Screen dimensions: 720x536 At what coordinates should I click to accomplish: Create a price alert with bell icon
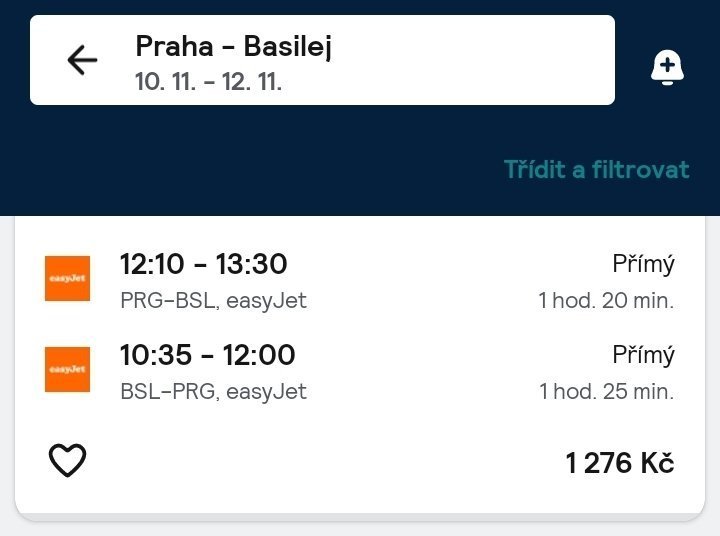pos(667,67)
